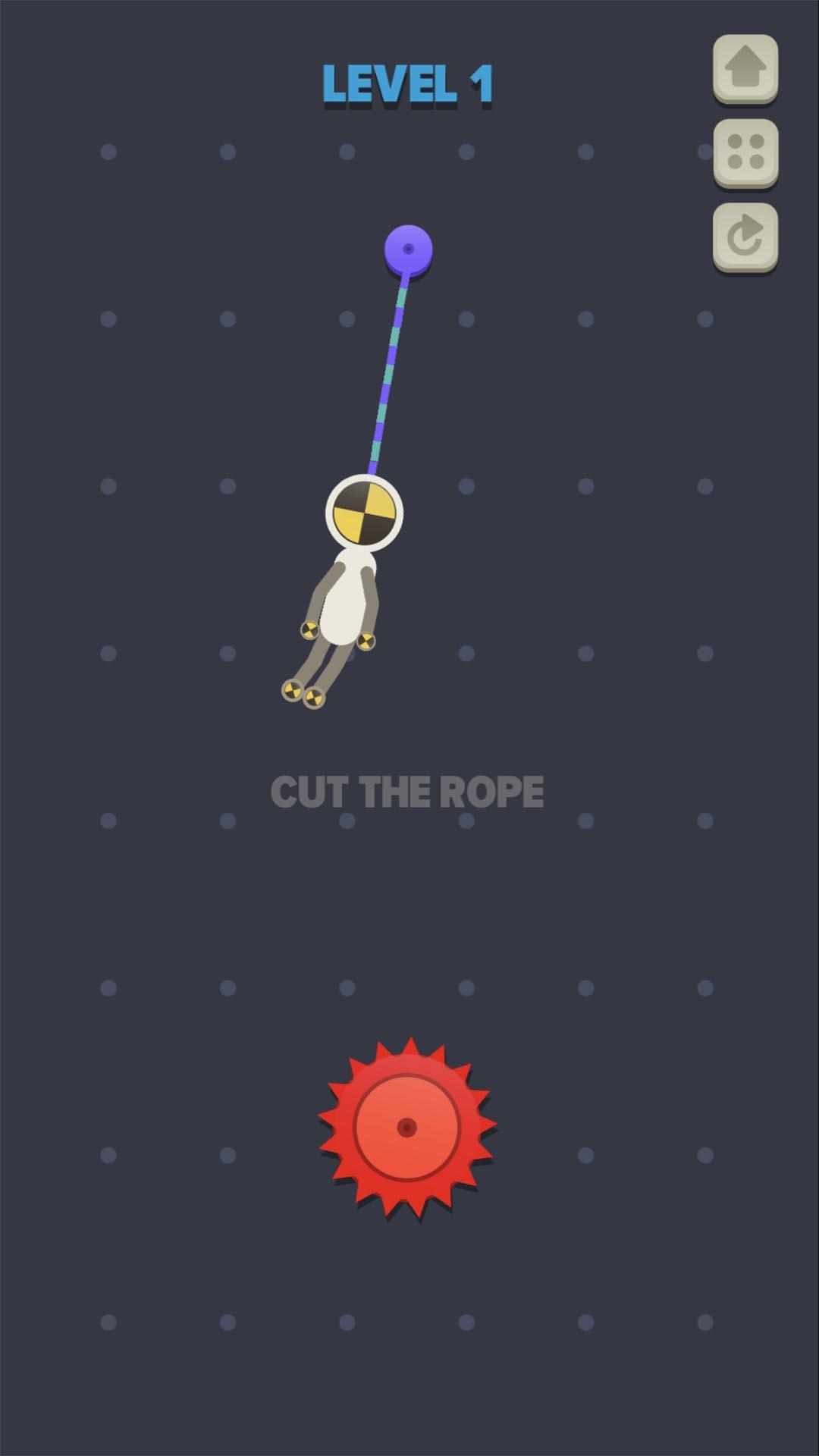Click the small dot in the anchor pin's center
Viewport: 819px width, 1456px height.
(x=409, y=246)
